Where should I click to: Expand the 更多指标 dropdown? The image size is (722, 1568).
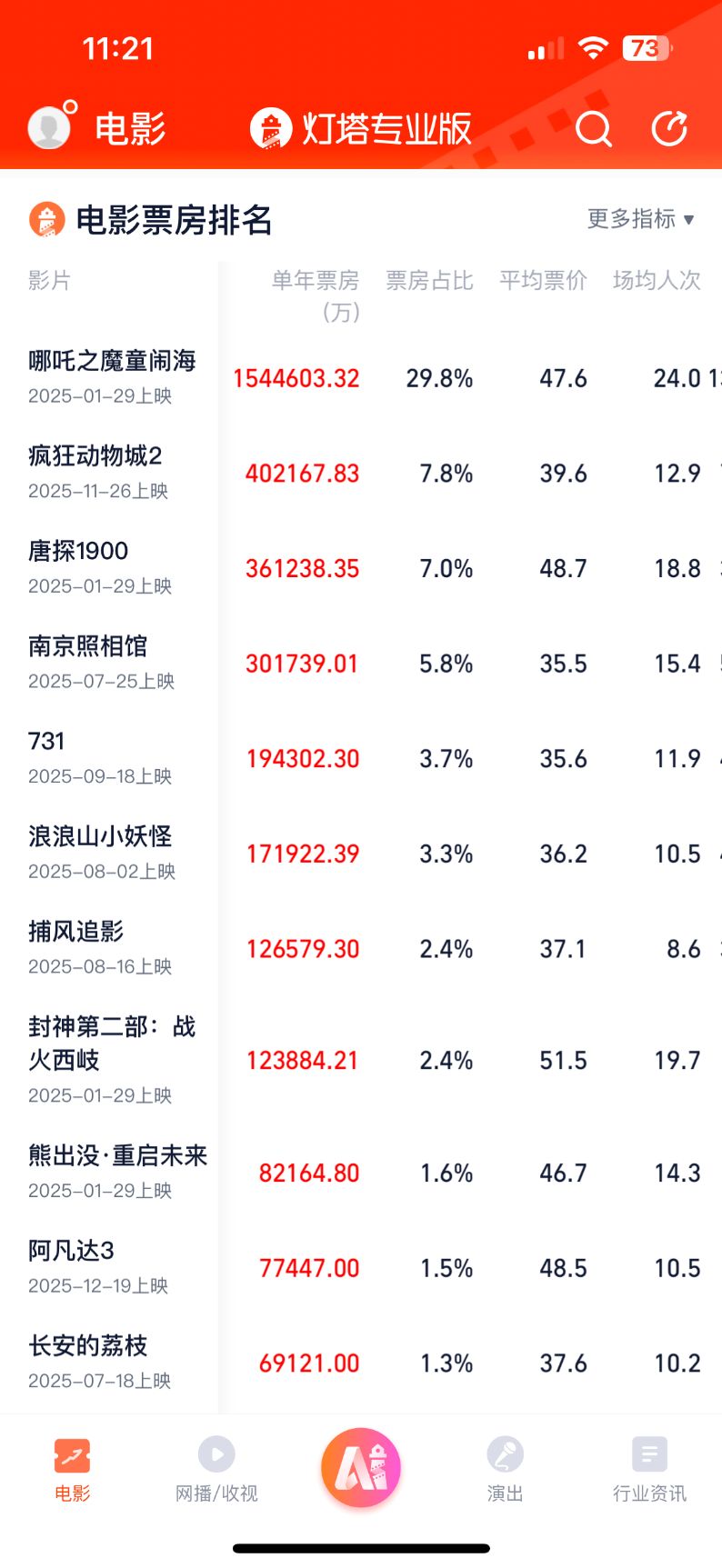click(640, 219)
